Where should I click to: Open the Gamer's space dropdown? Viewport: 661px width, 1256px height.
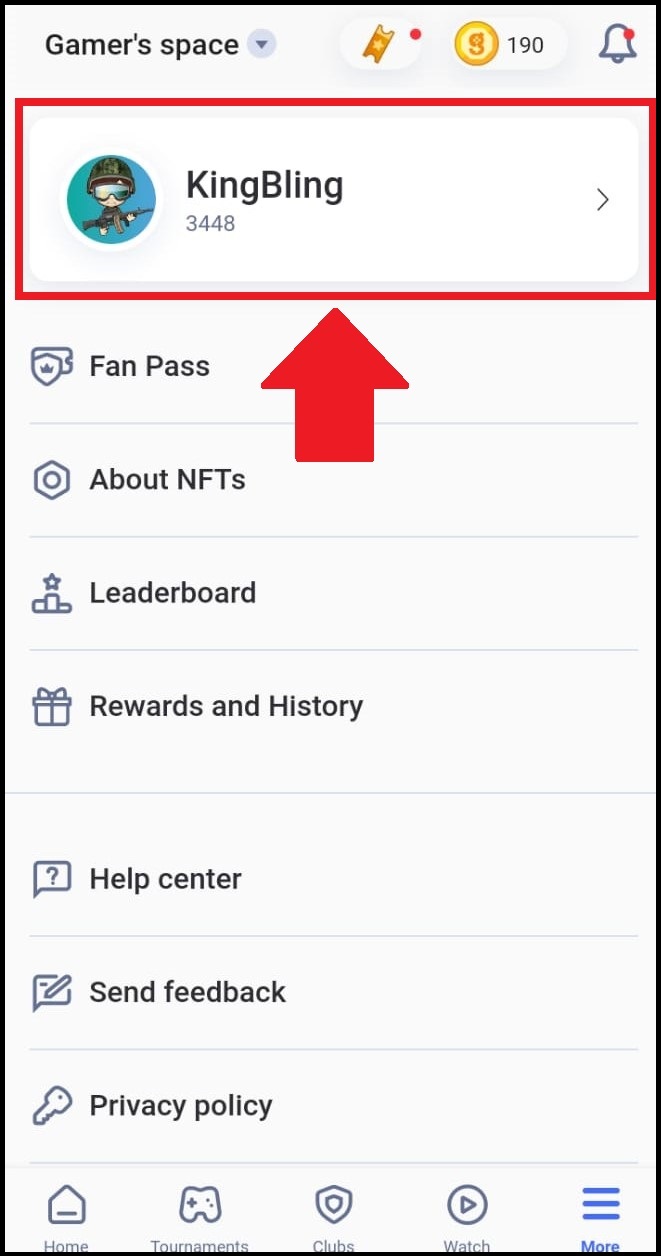click(160, 45)
